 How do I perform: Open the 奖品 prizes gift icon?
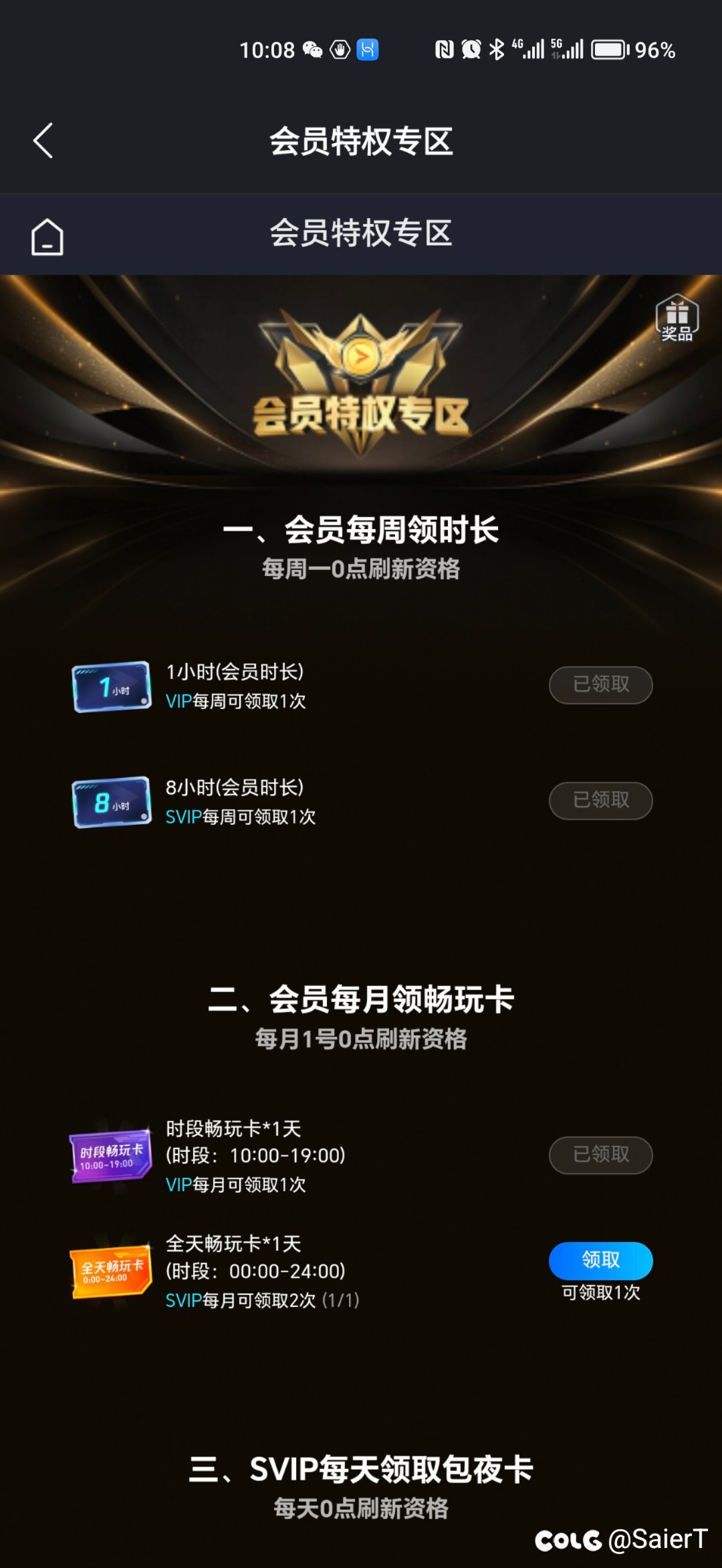(x=677, y=317)
